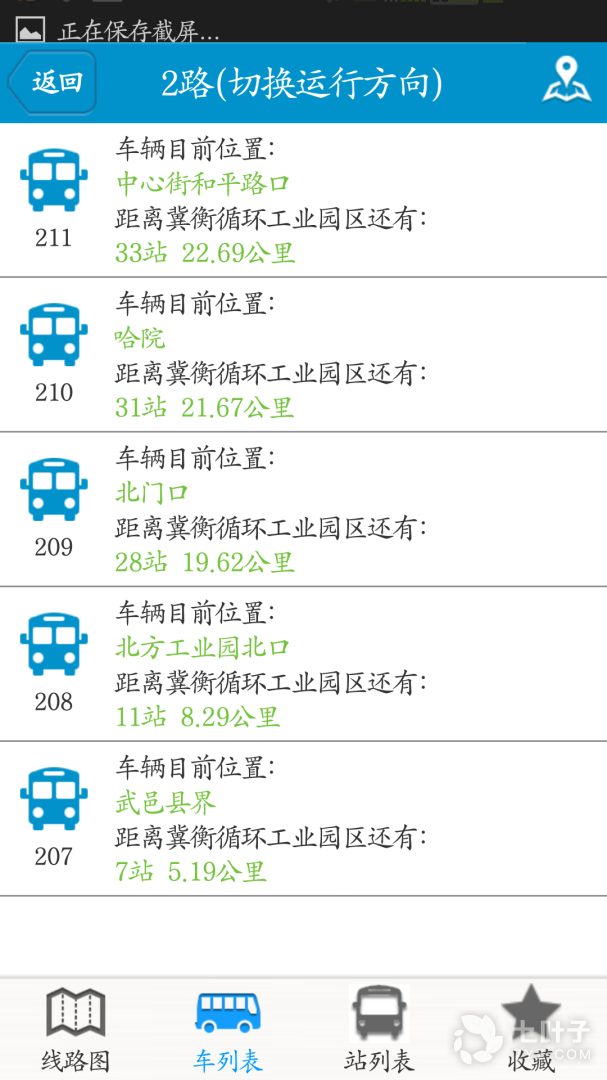Viewport: 607px width, 1080px height.
Task: Switch direction via 2路(切换运行方向) title
Action: [x=301, y=83]
